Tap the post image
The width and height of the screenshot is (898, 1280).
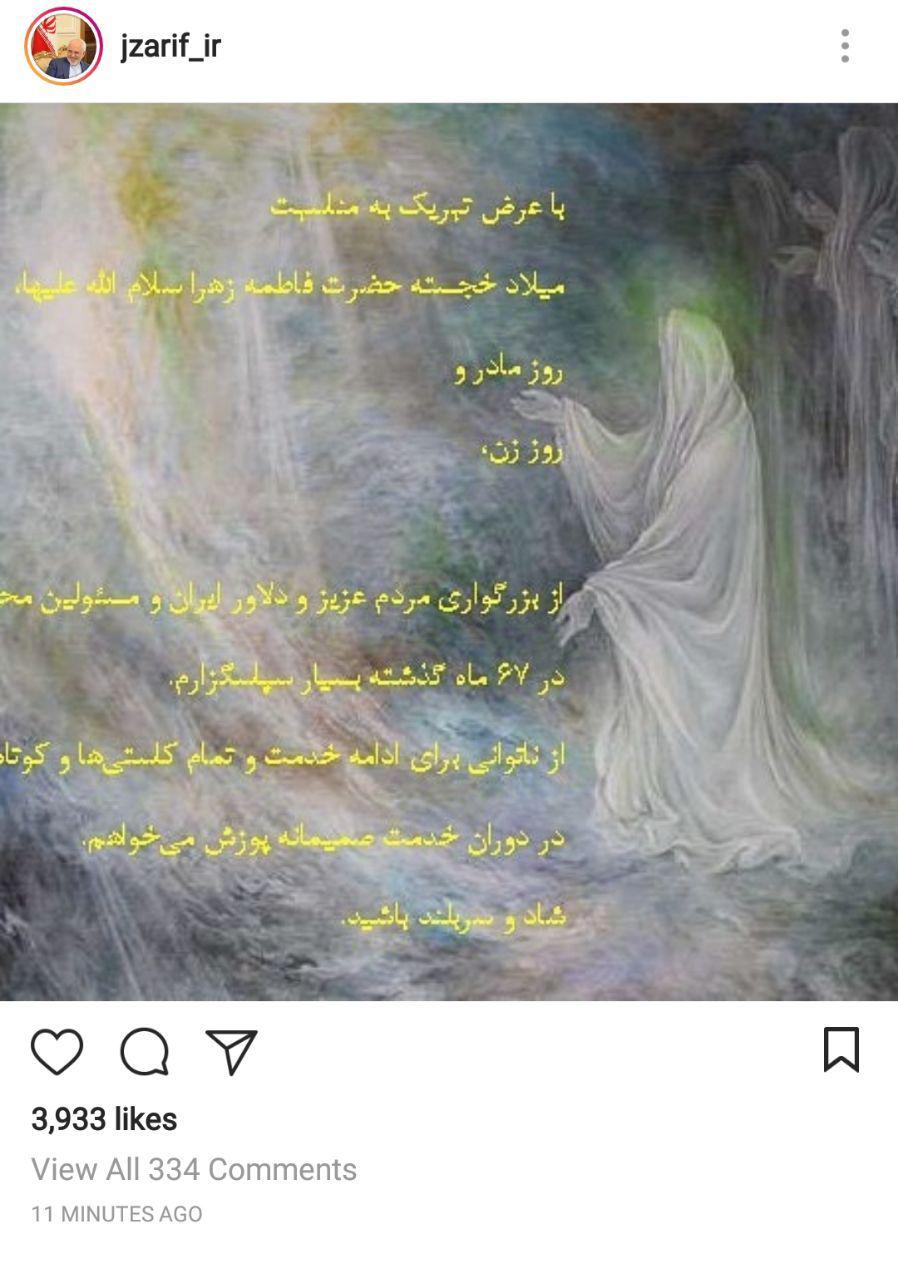point(449,550)
